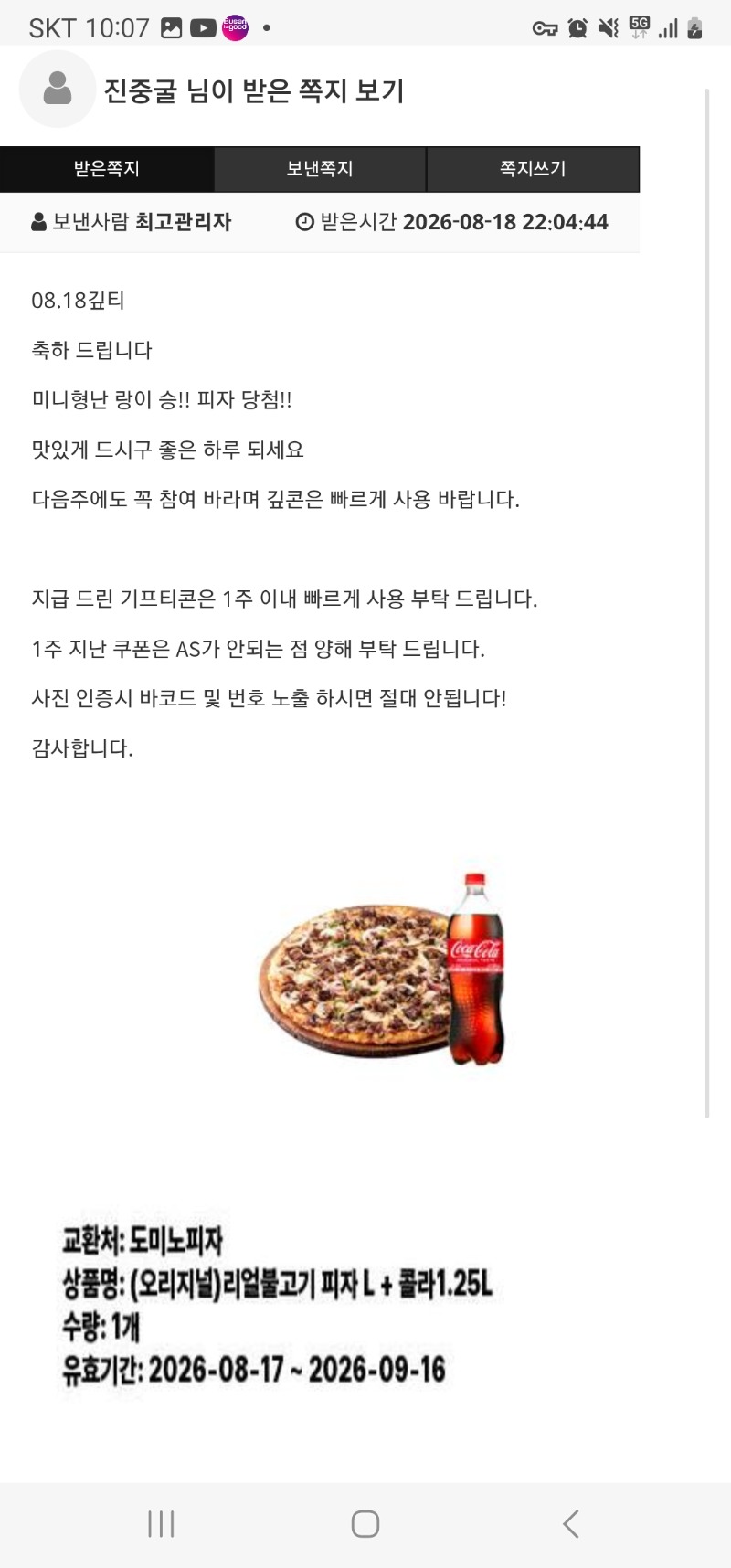
Task: Select the 쪽지쓰기 tab
Action: coord(533,169)
